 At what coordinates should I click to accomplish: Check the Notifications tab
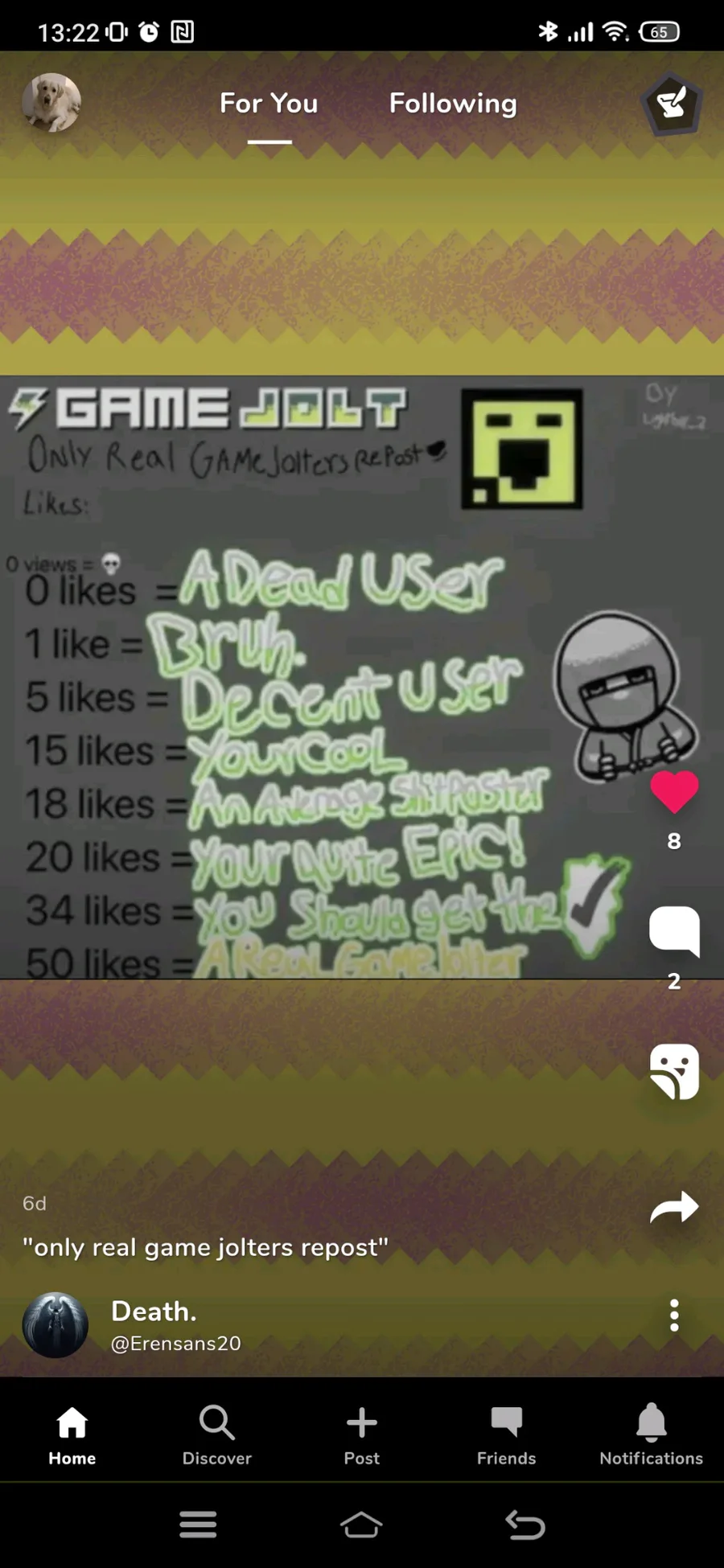point(652,1434)
